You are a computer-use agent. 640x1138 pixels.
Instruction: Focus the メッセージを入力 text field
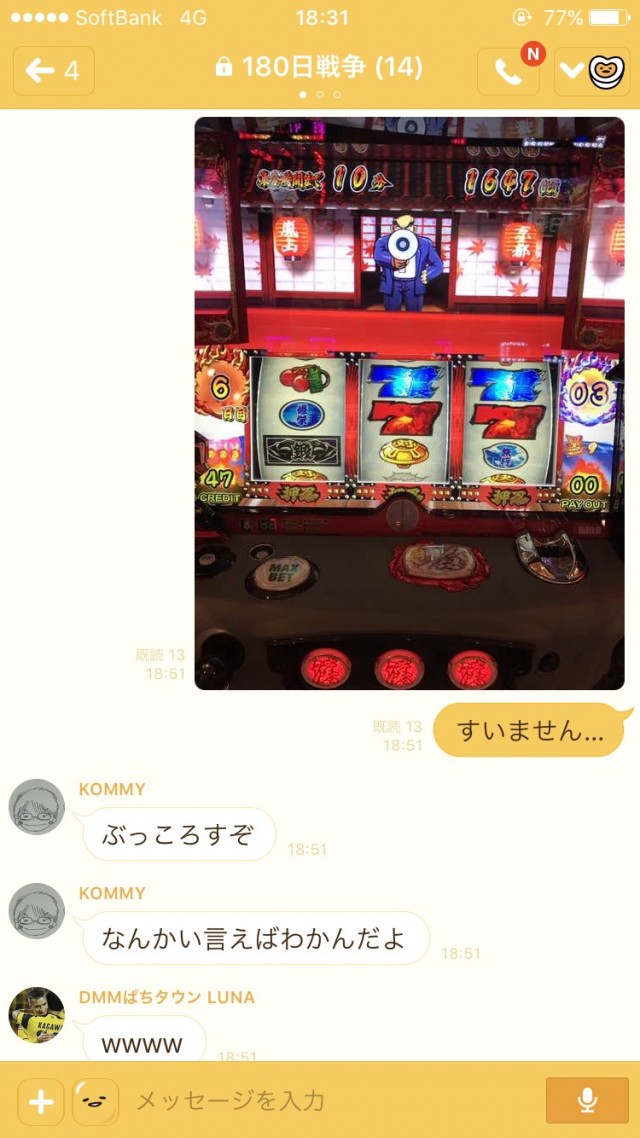pyautogui.click(x=330, y=1101)
